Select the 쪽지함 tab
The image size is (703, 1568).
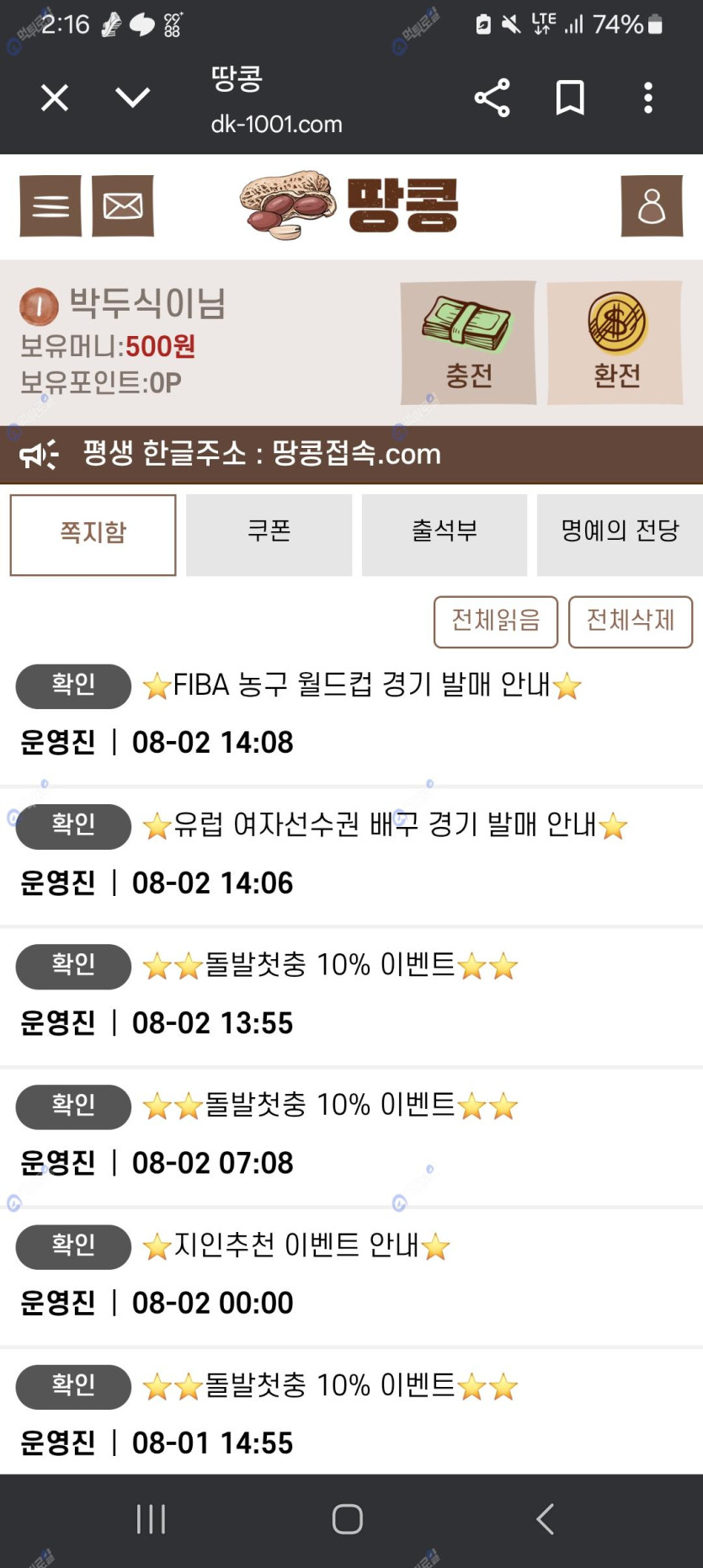click(x=93, y=535)
